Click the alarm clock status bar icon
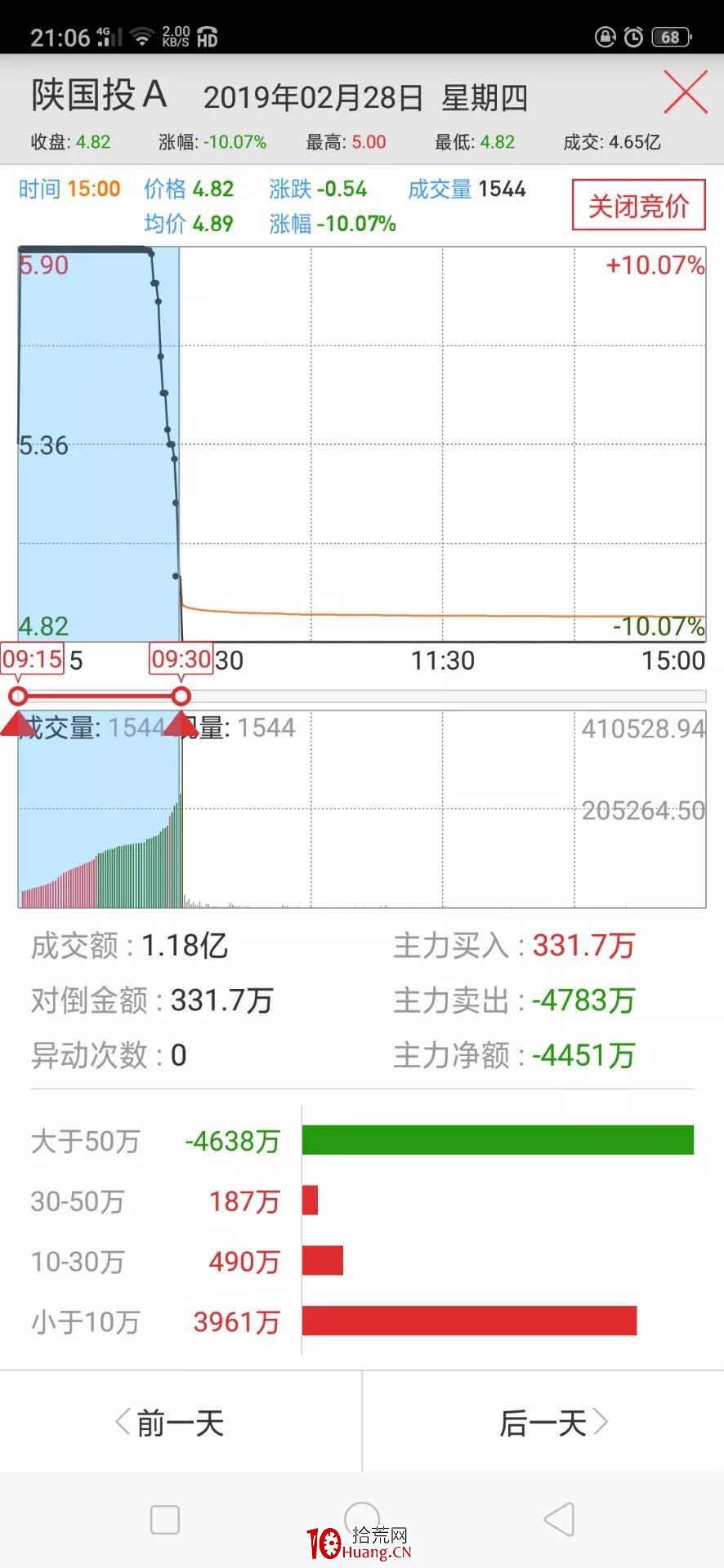This screenshot has height=1568, width=724. point(633,37)
